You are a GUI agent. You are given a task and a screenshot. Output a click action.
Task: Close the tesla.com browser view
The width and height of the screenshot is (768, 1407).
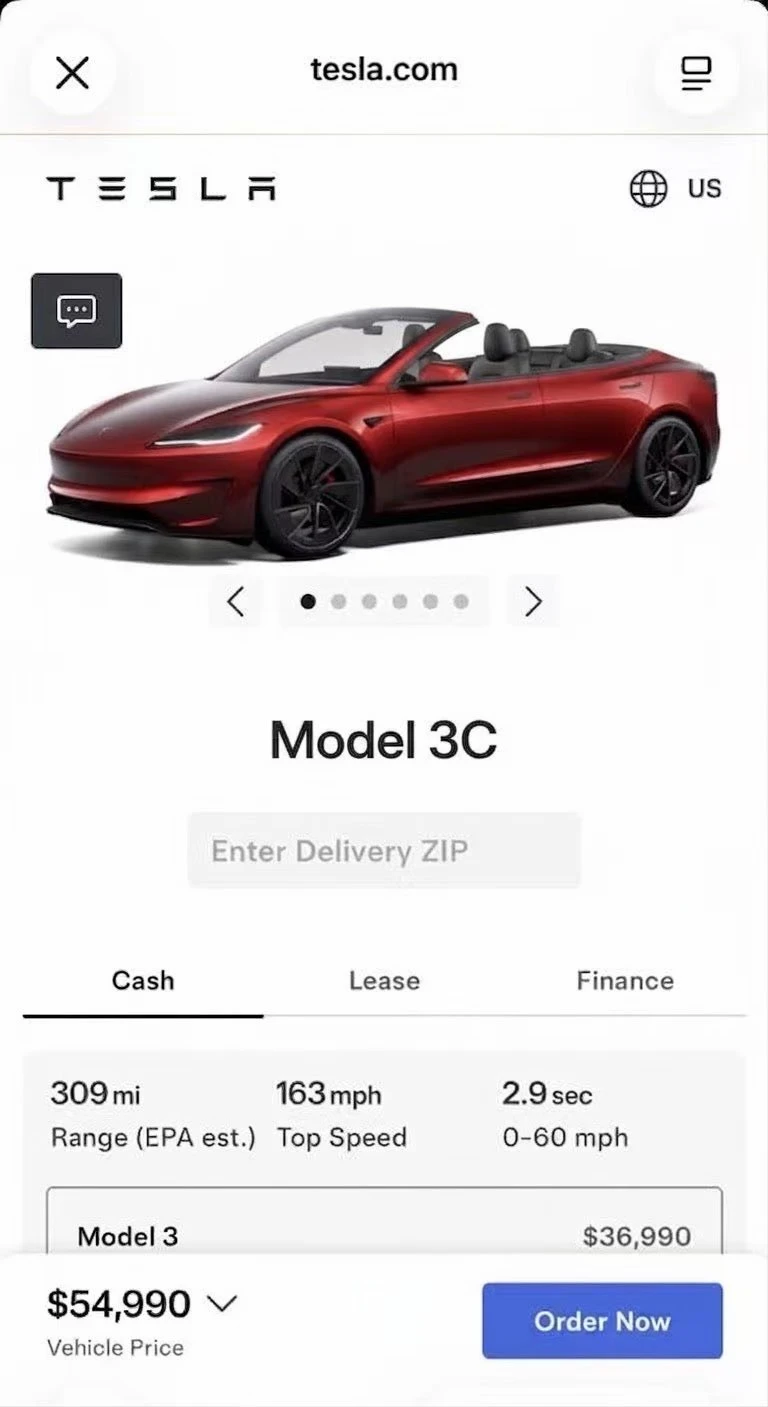(72, 72)
